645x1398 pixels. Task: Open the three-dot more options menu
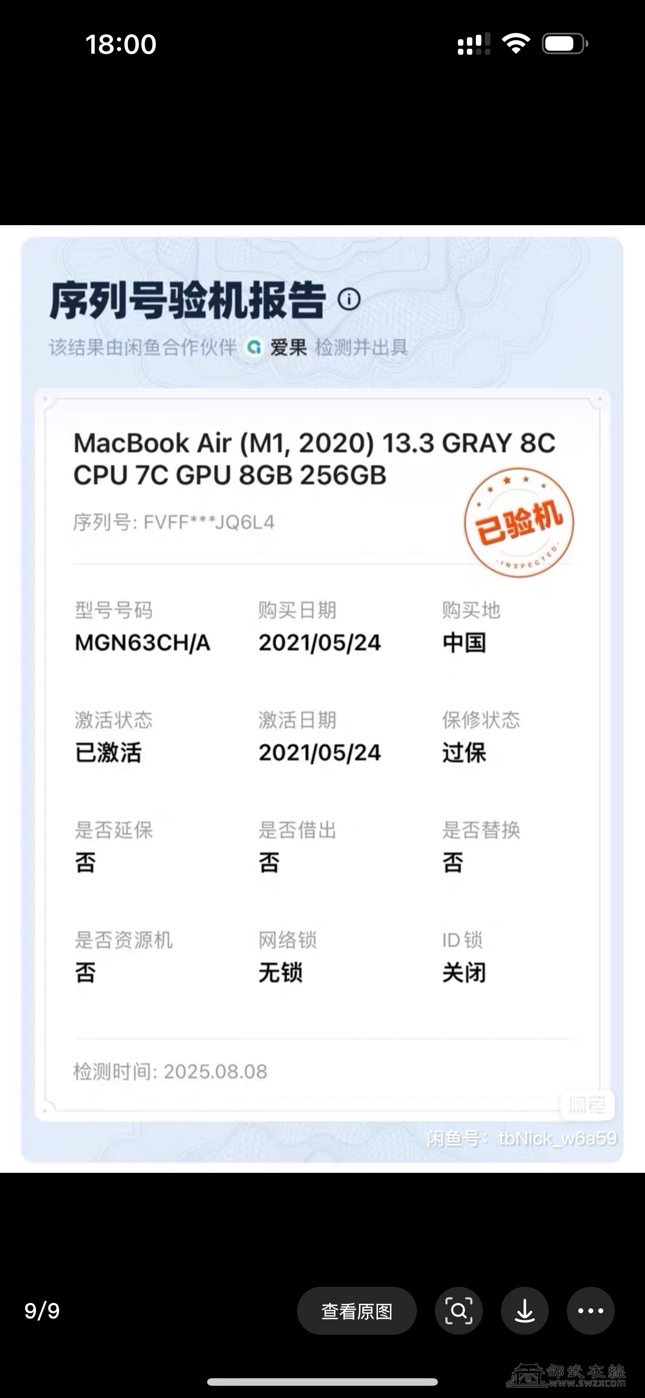[x=591, y=1311]
